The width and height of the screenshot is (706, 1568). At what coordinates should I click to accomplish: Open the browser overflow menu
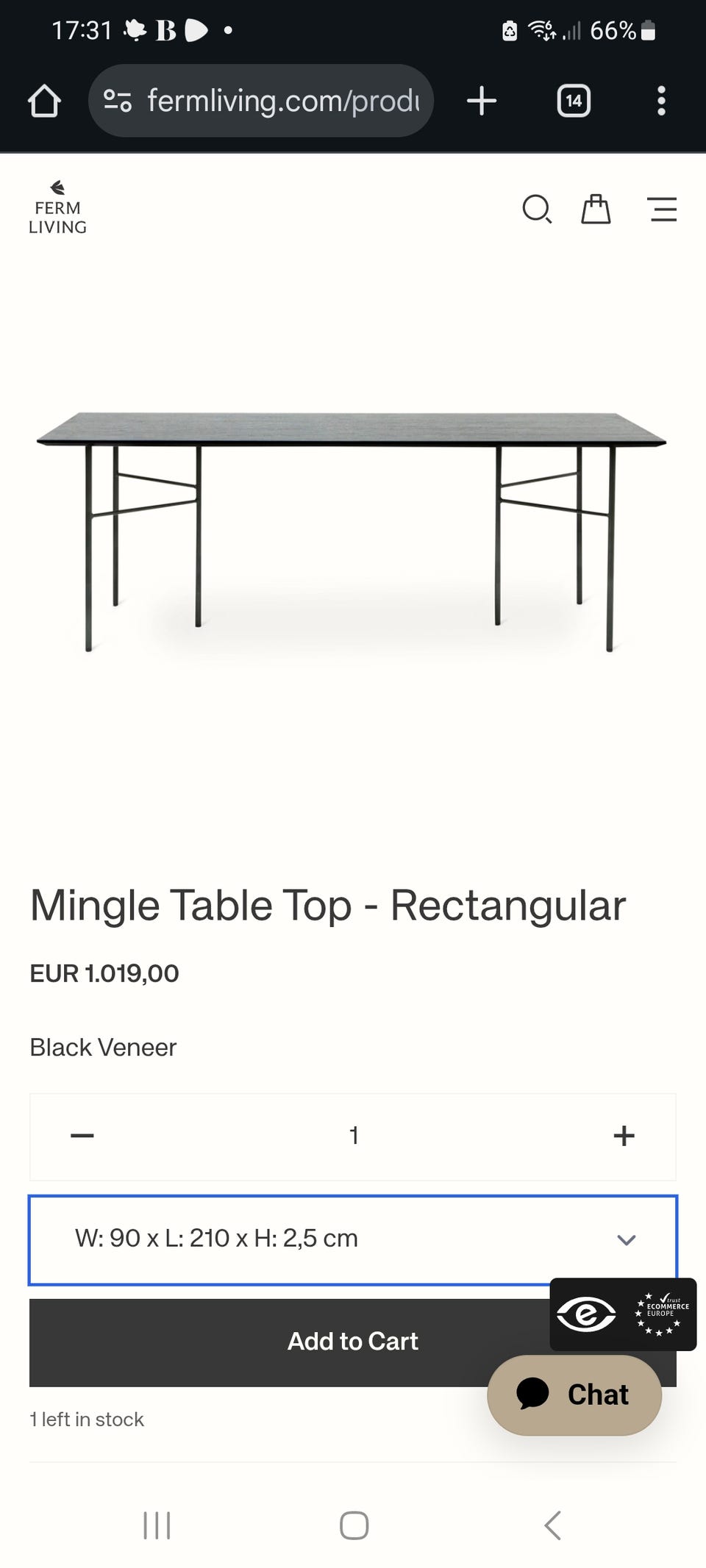661,101
